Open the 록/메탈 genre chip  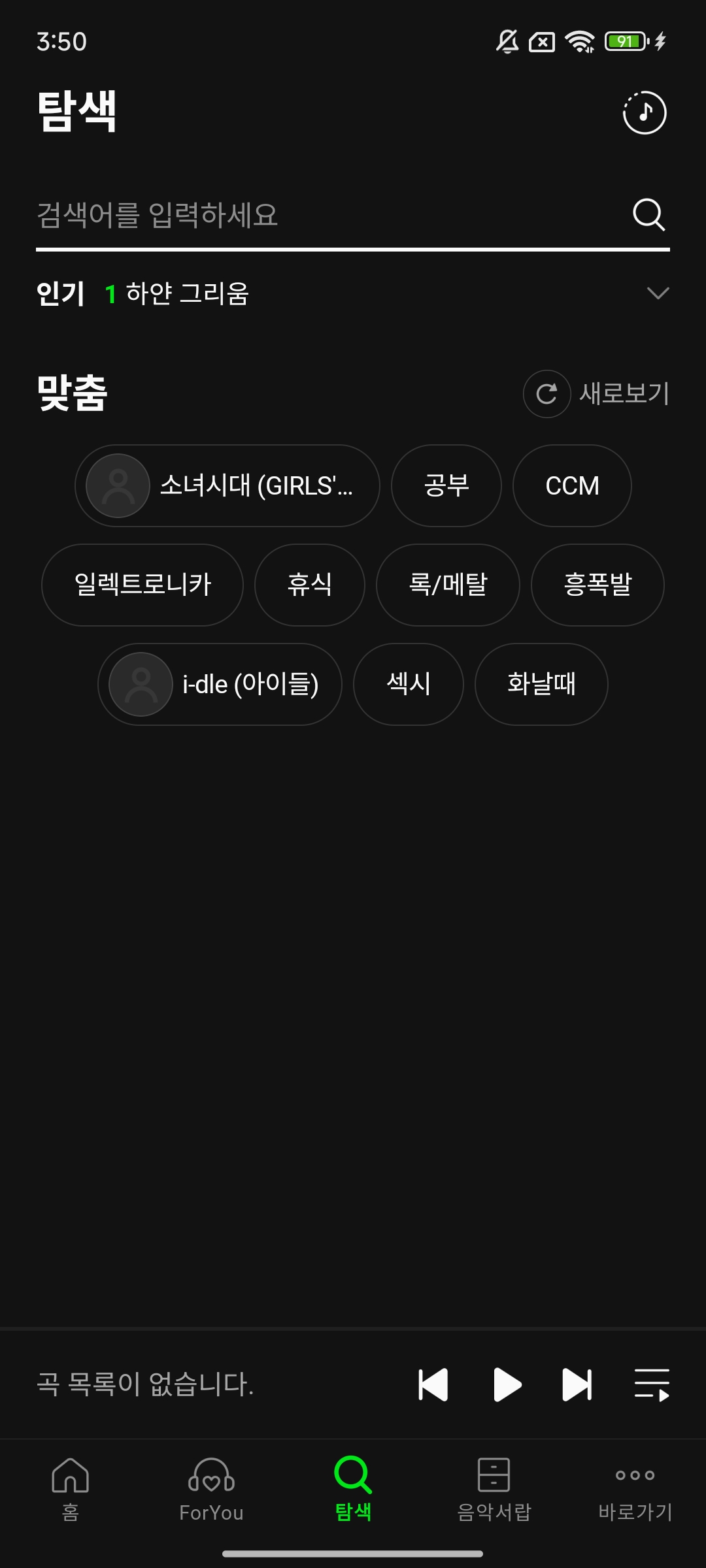click(x=448, y=585)
